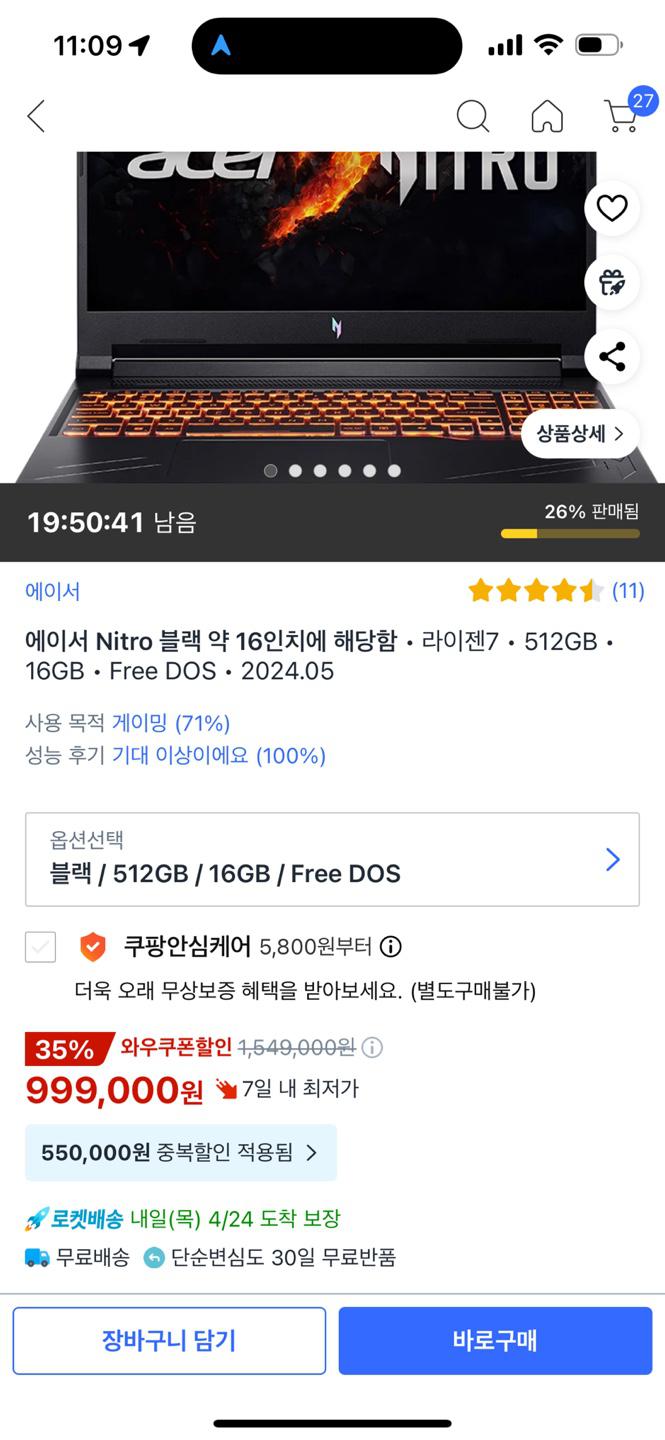Image resolution: width=665 pixels, height=1440 pixels.
Task: Open 기대 이상이에요 (100%) performance review link
Action: tap(219, 755)
